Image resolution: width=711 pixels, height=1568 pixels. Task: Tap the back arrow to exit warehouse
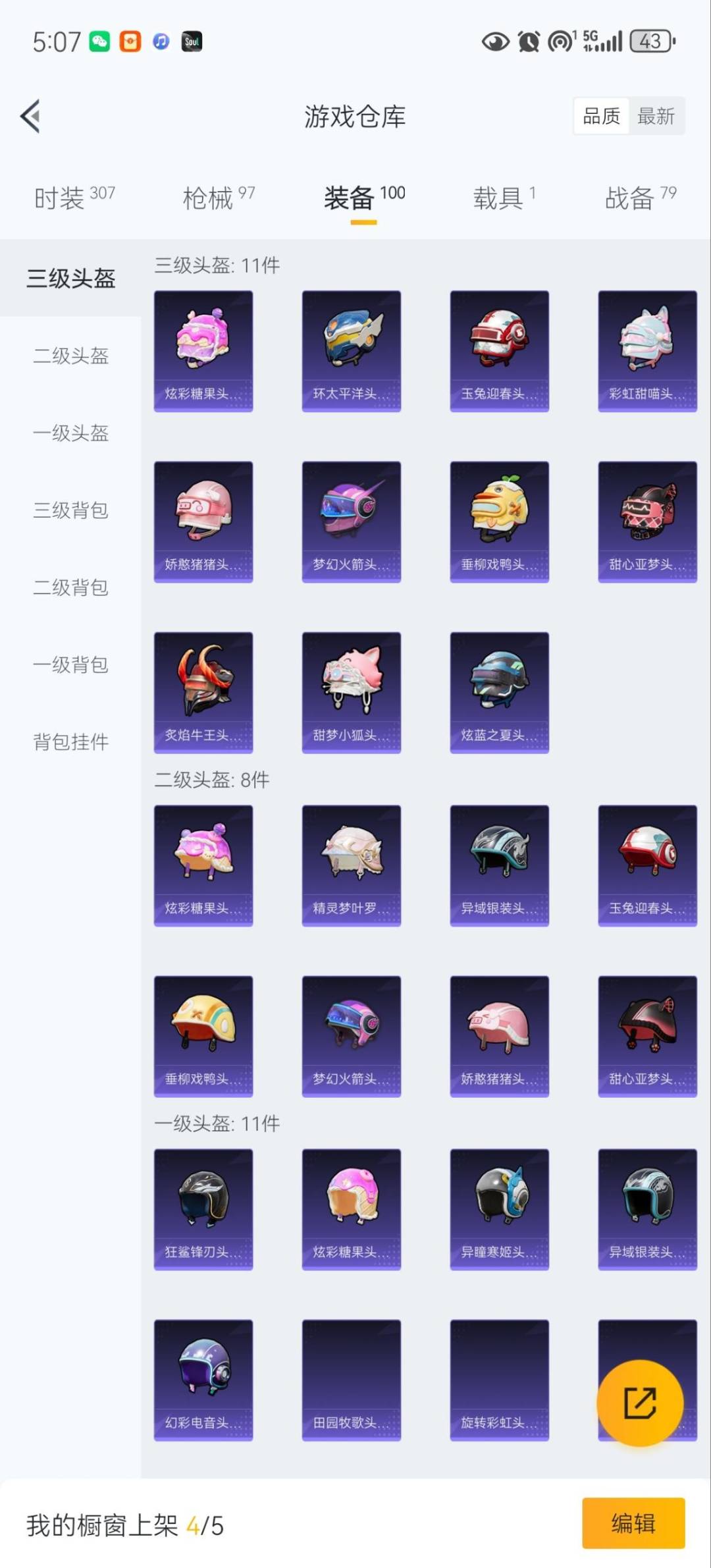pyautogui.click(x=30, y=116)
